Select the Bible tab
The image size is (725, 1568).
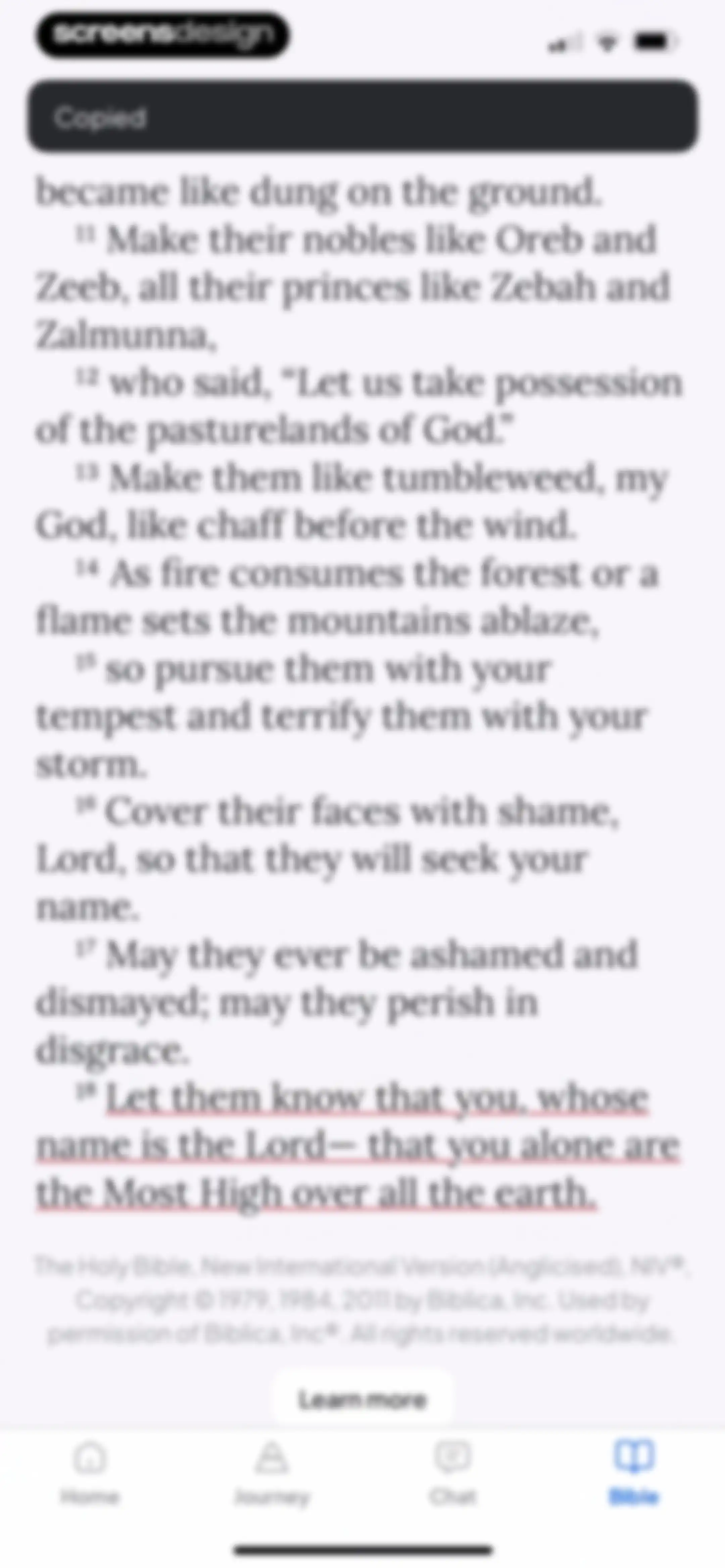pos(634,1474)
